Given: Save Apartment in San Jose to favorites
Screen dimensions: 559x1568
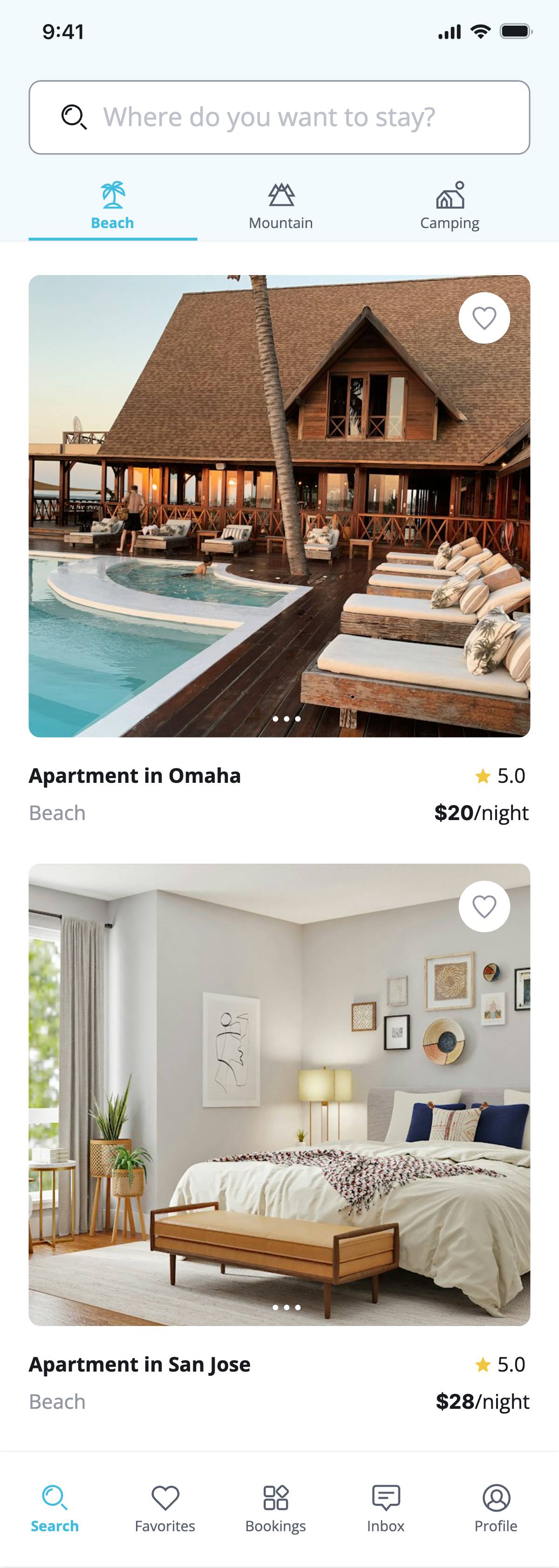Looking at the screenshot, I should pyautogui.click(x=484, y=907).
